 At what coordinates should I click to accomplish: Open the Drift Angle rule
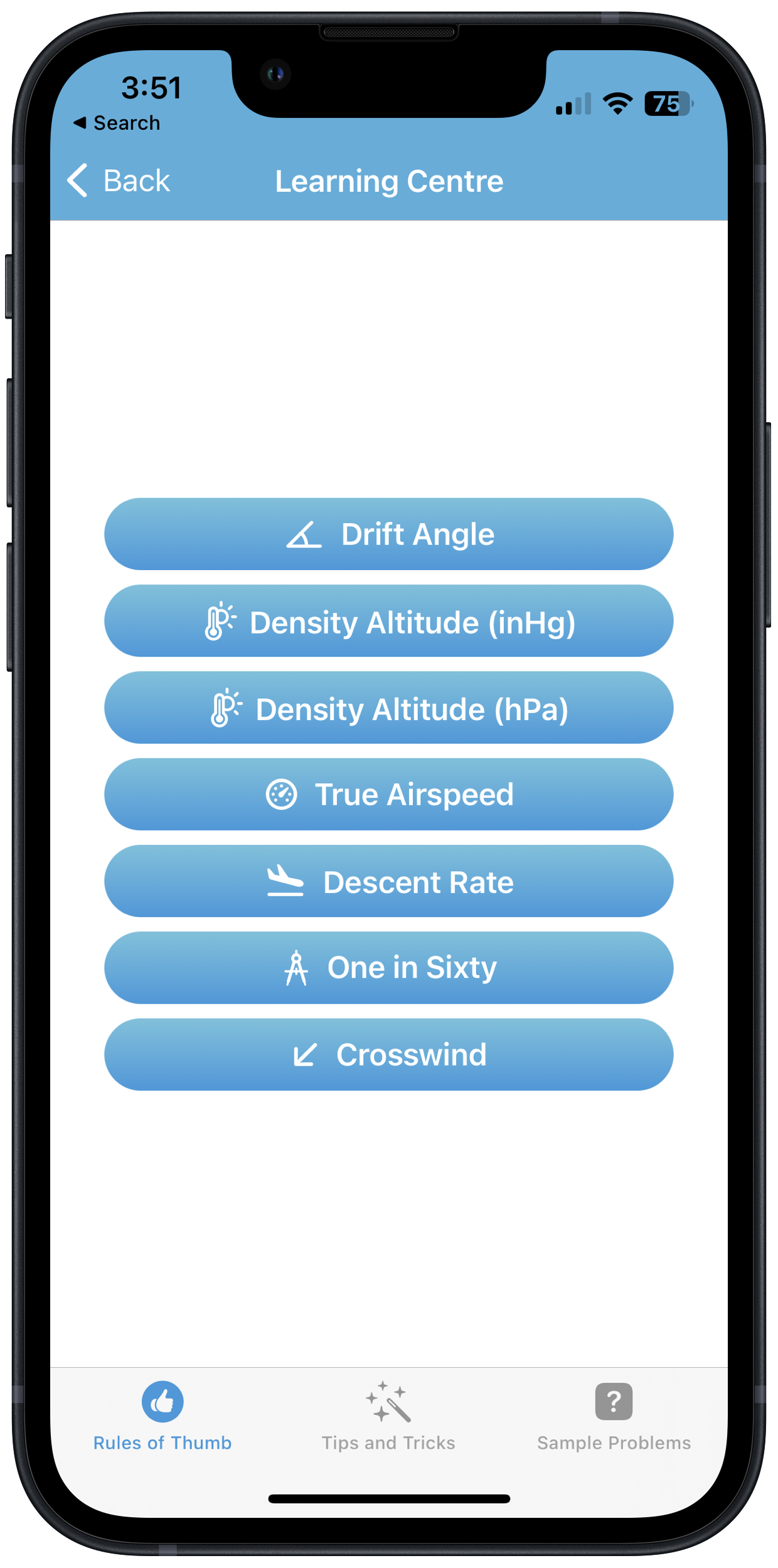389,534
